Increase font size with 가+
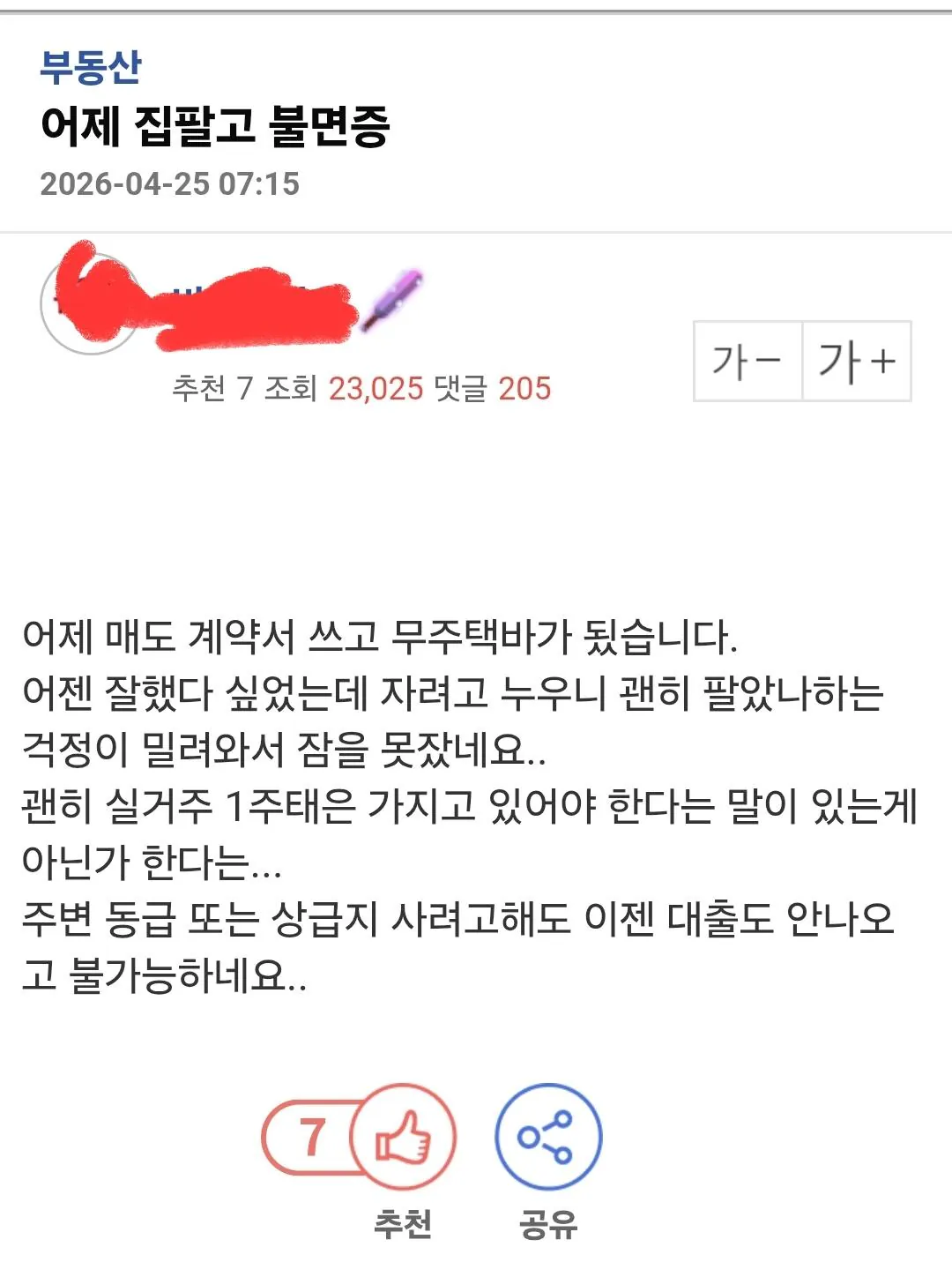The image size is (952, 1262). pos(857,362)
